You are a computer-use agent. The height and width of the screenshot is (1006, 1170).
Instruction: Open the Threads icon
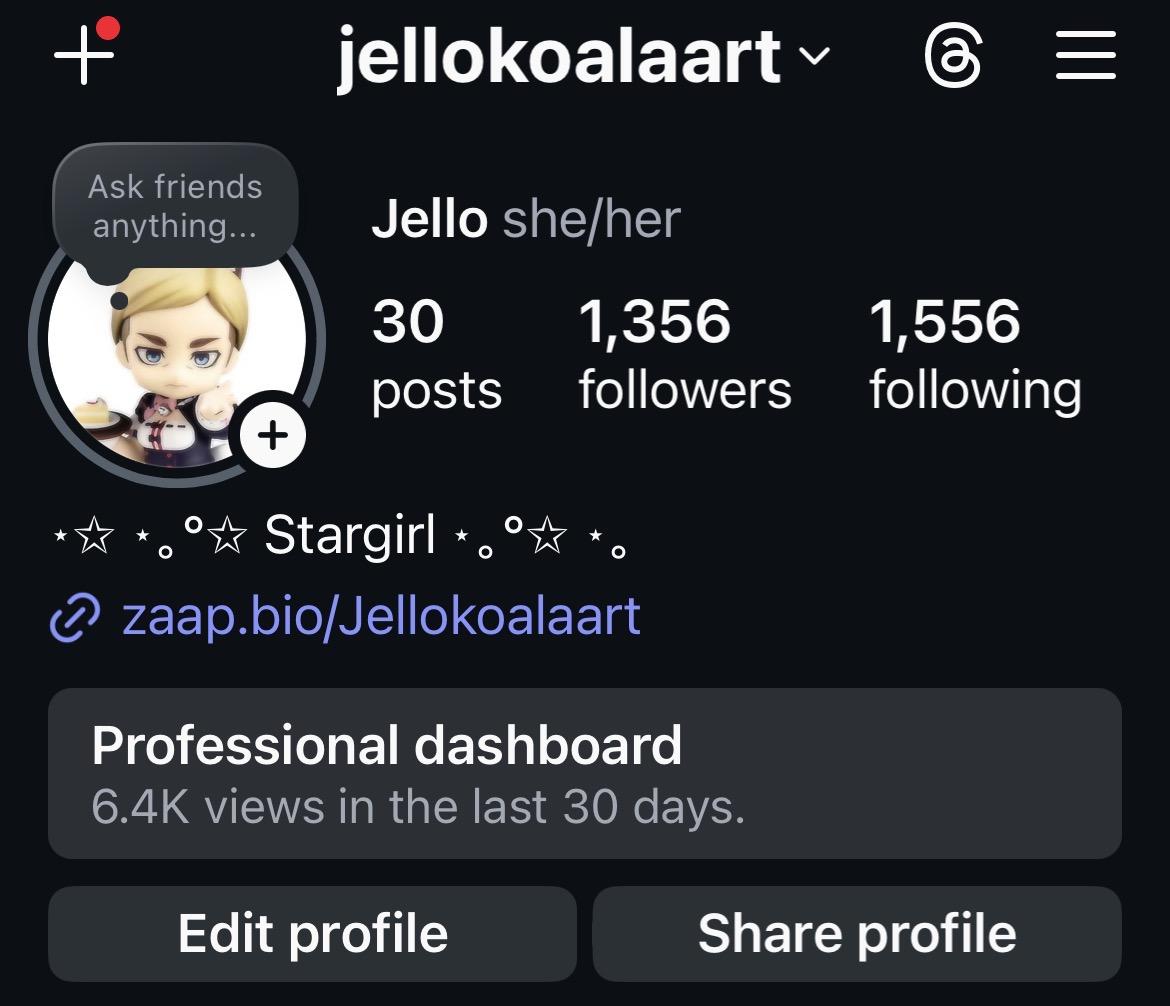coord(953,55)
